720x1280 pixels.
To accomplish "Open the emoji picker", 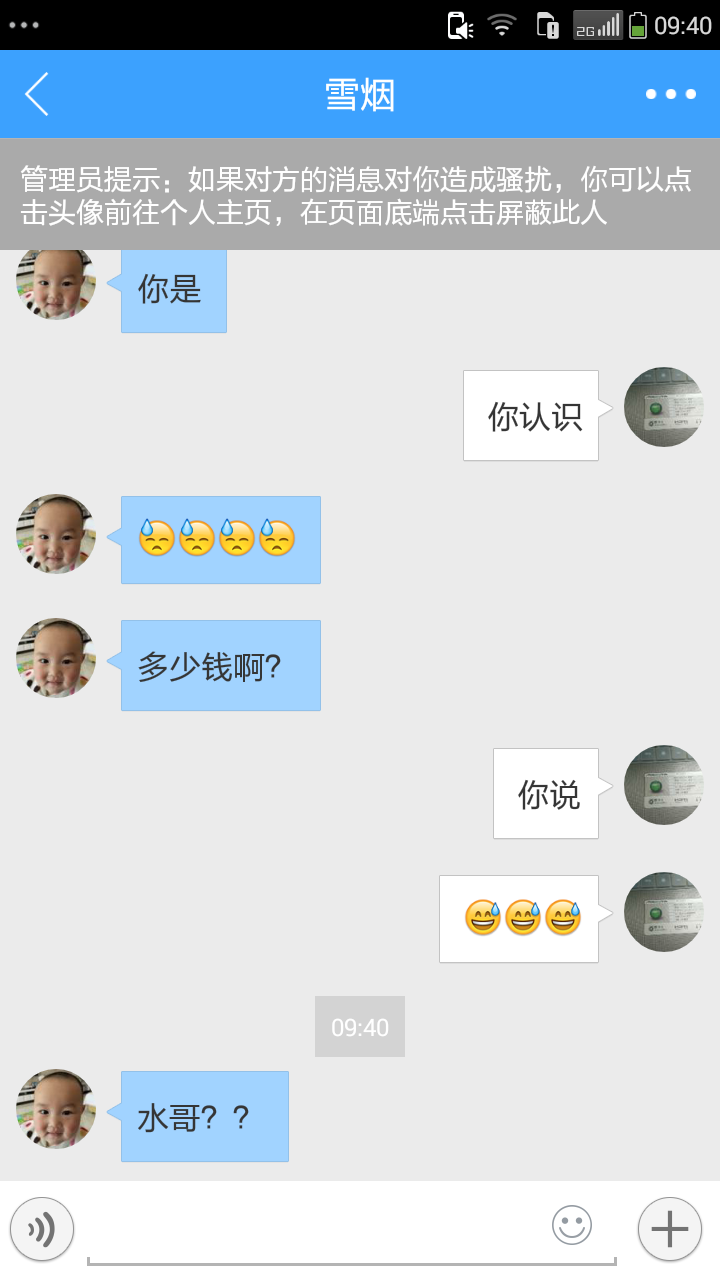I will [x=572, y=1225].
